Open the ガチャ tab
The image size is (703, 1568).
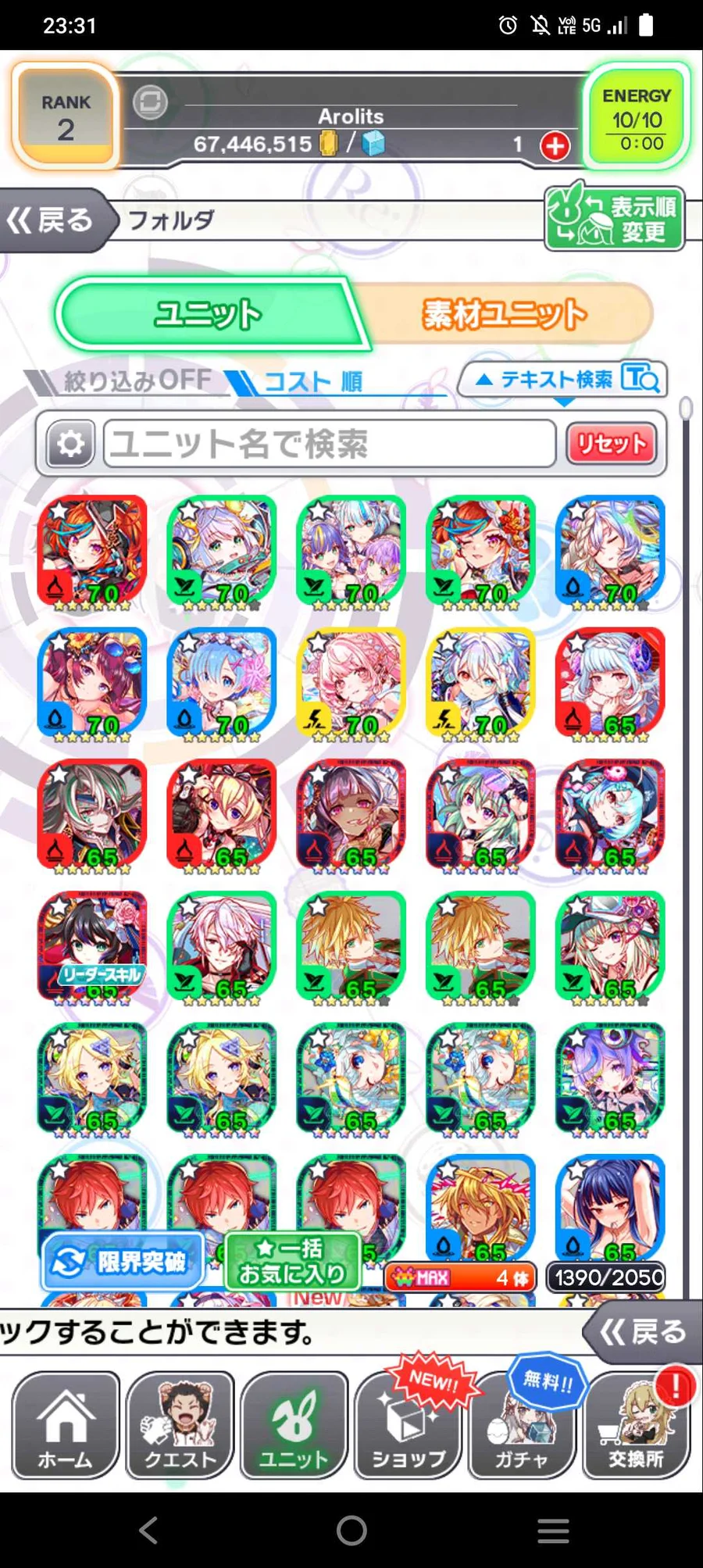522,1426
